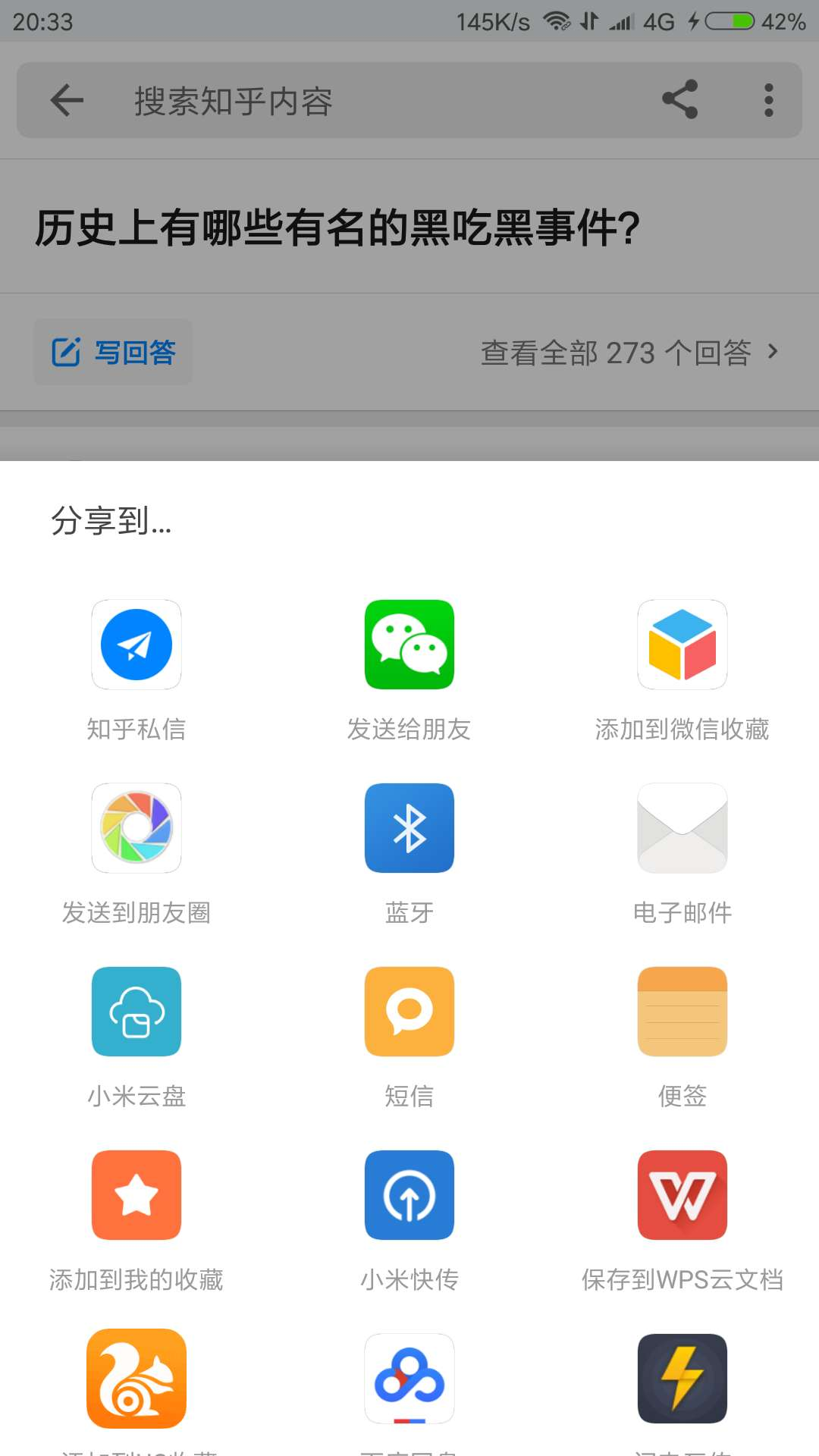Screen dimensions: 819x1456
Task: Share via 知乎私信
Action: [136, 645]
